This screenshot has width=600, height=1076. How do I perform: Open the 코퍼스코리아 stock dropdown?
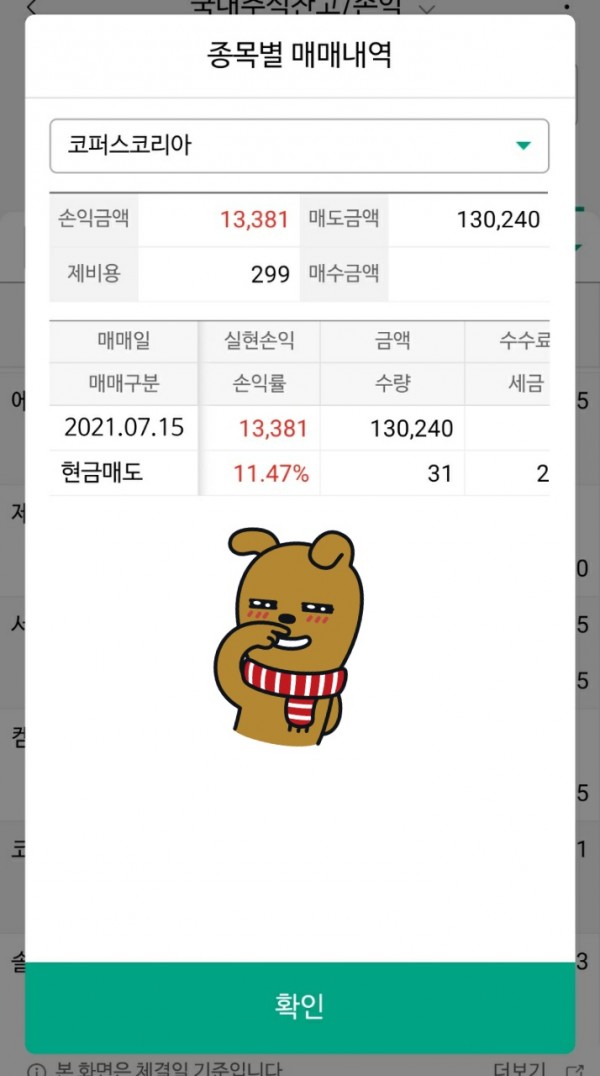tap(299, 146)
